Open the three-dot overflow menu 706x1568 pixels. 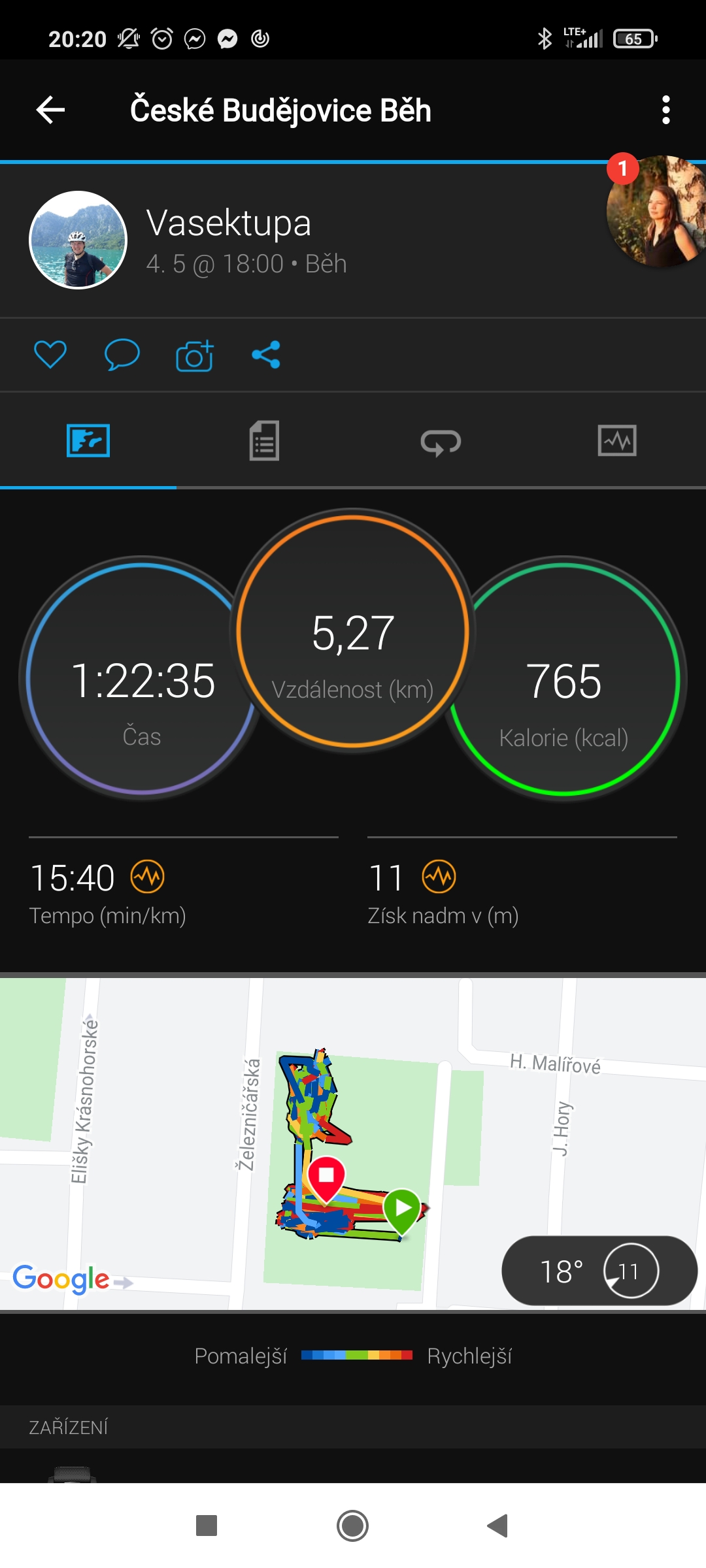pos(665,110)
